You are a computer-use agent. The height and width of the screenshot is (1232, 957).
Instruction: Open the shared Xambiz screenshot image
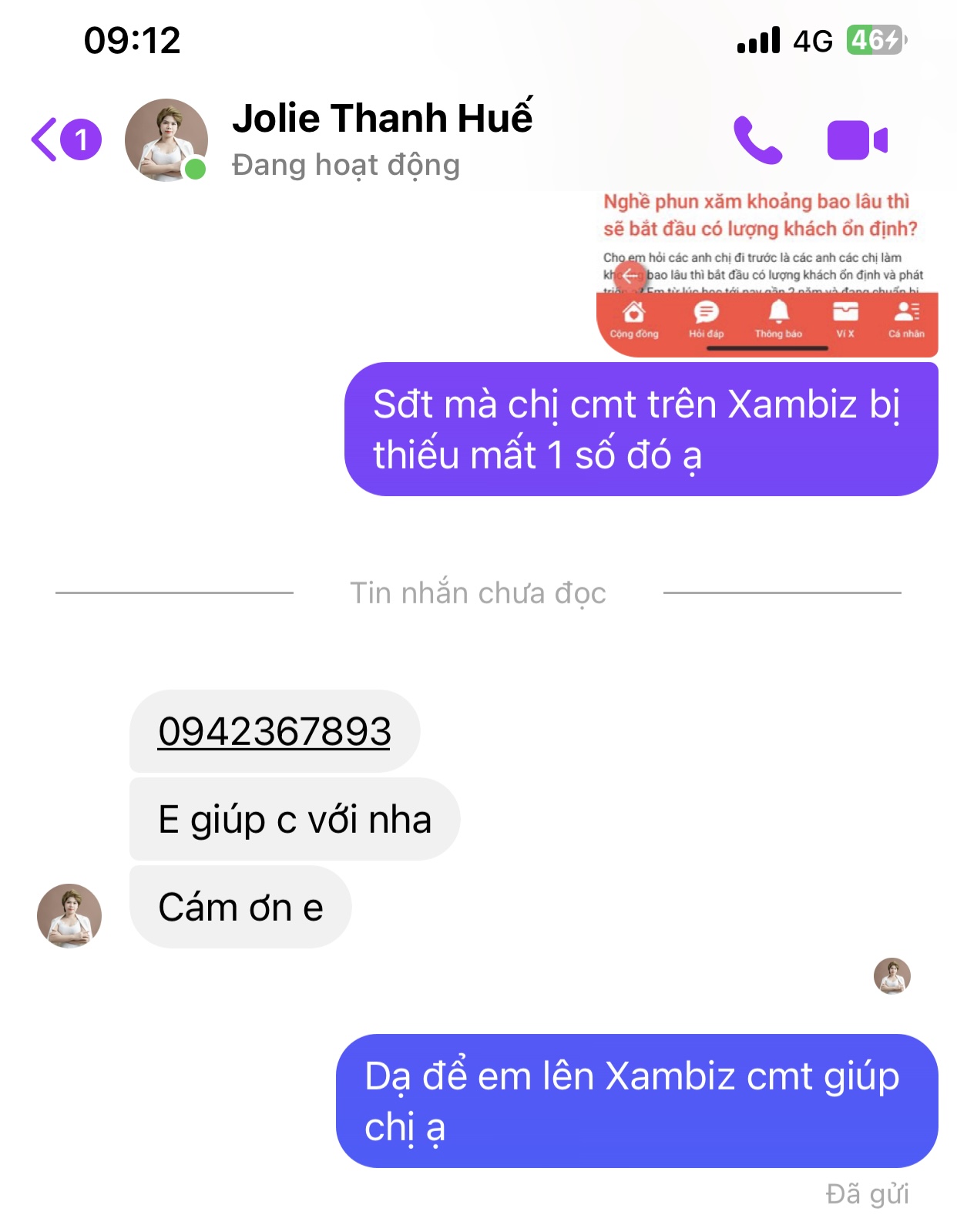[767, 274]
